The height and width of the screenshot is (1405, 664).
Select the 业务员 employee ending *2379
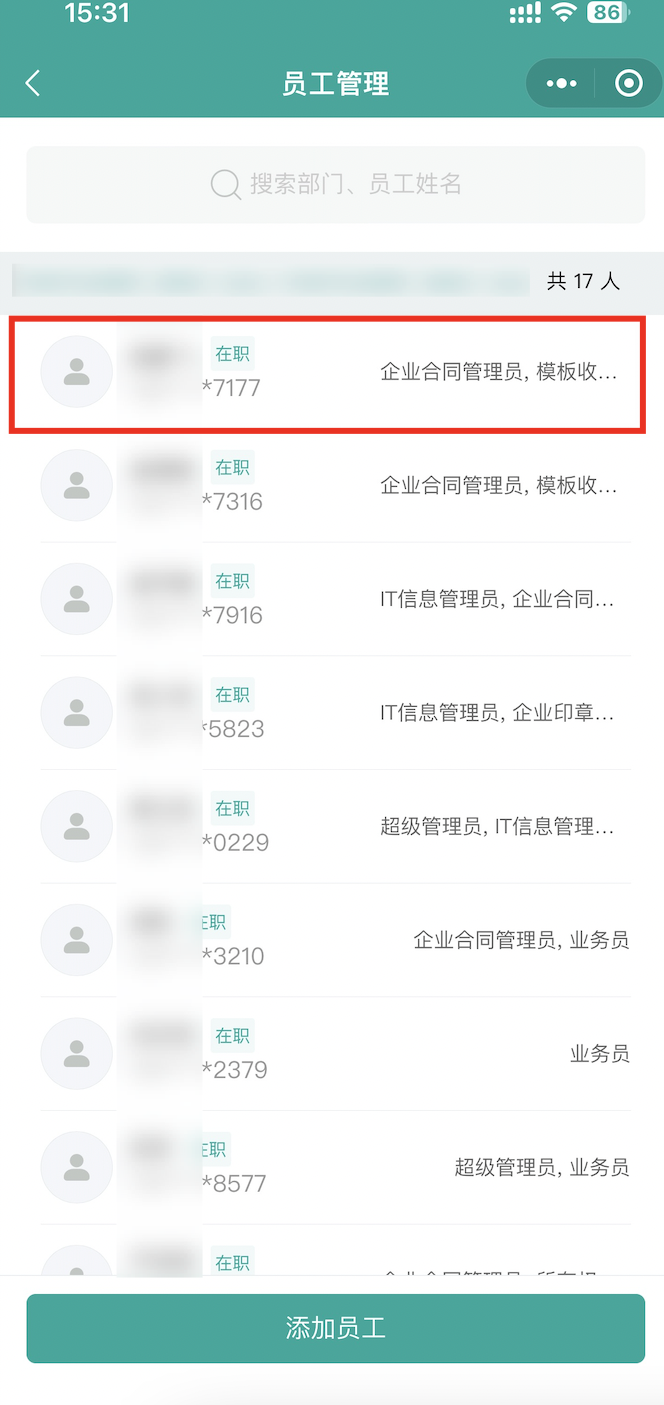click(335, 1054)
